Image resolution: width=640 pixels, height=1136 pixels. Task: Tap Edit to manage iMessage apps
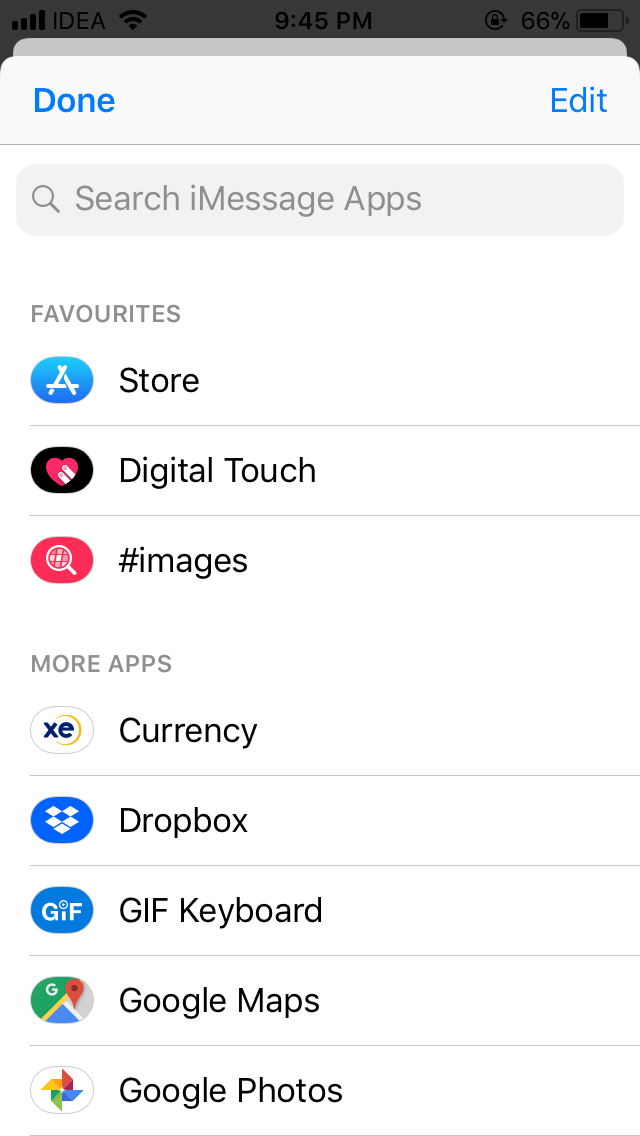pos(578,100)
